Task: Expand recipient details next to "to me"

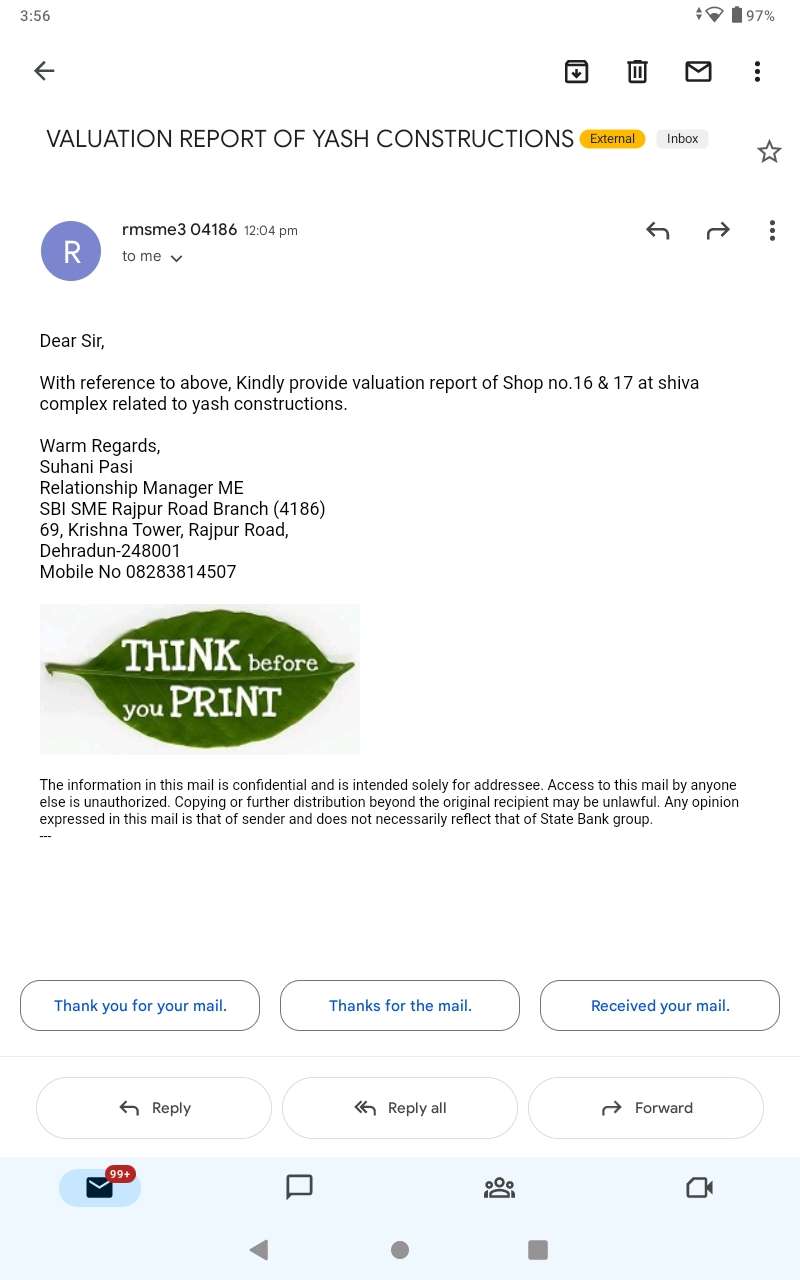Action: tap(177, 258)
